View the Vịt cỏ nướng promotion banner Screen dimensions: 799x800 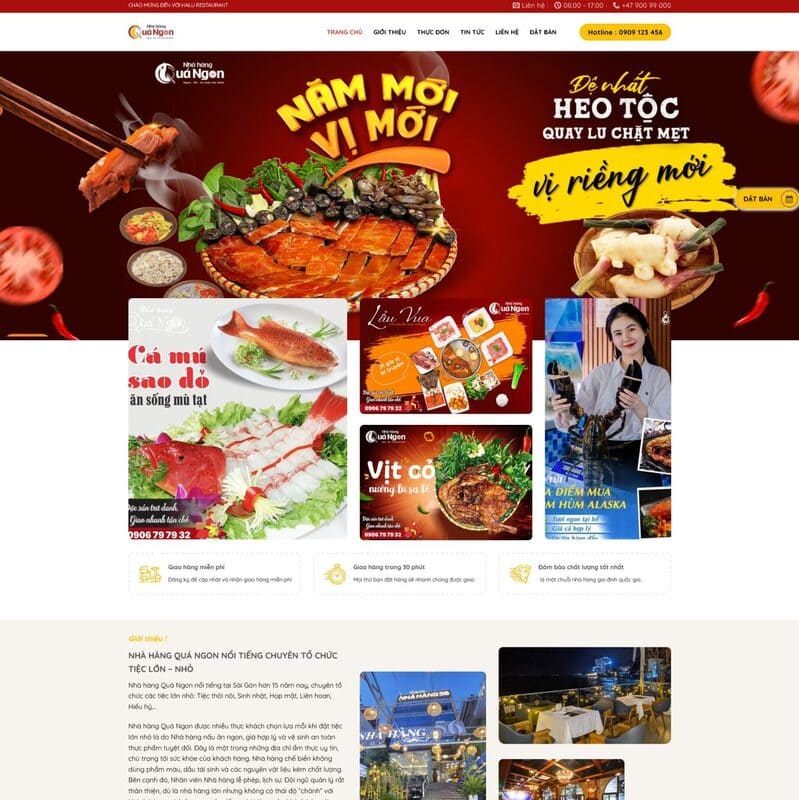coord(445,482)
